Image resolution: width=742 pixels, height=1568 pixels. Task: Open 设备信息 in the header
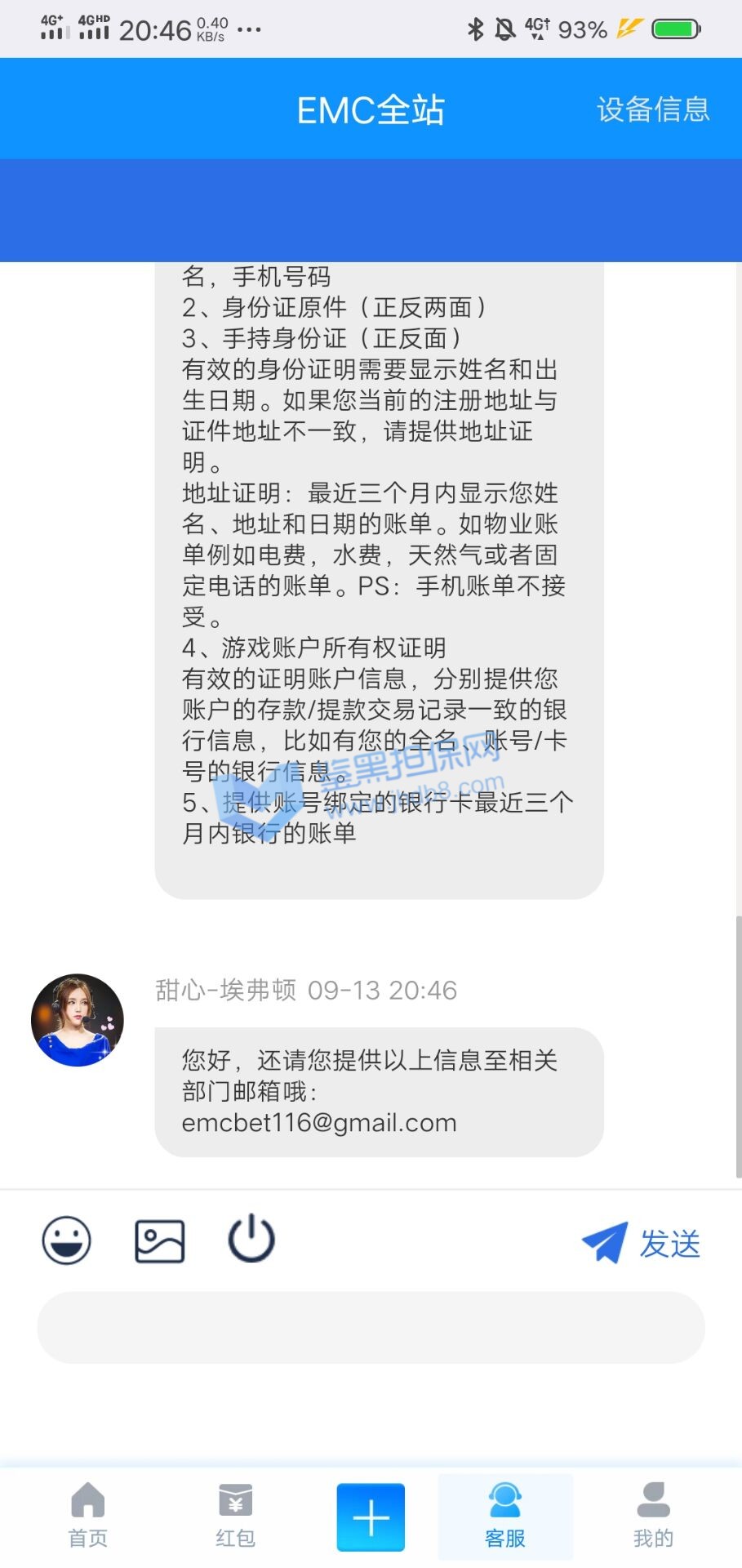pos(652,109)
